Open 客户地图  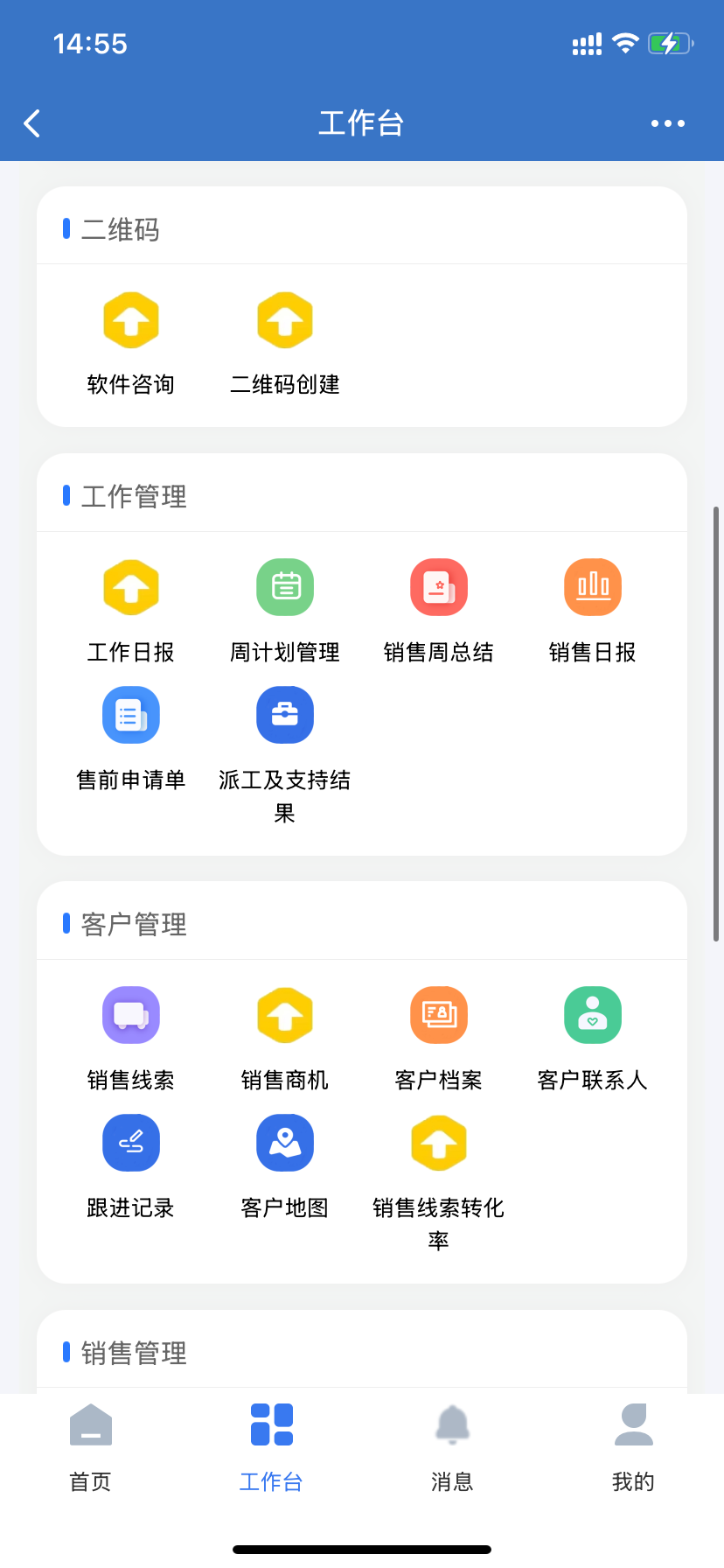(285, 1143)
